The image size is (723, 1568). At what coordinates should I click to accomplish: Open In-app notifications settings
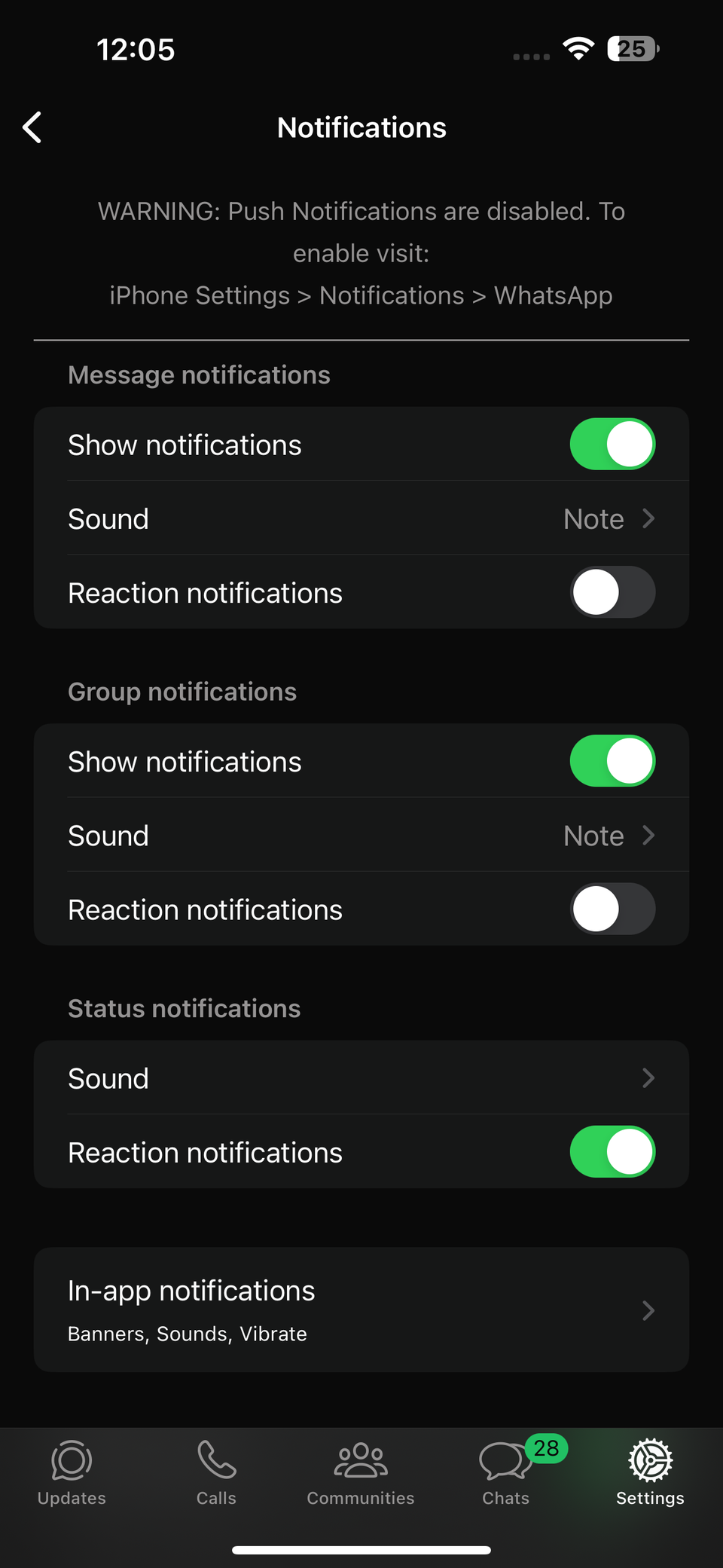tap(361, 1310)
